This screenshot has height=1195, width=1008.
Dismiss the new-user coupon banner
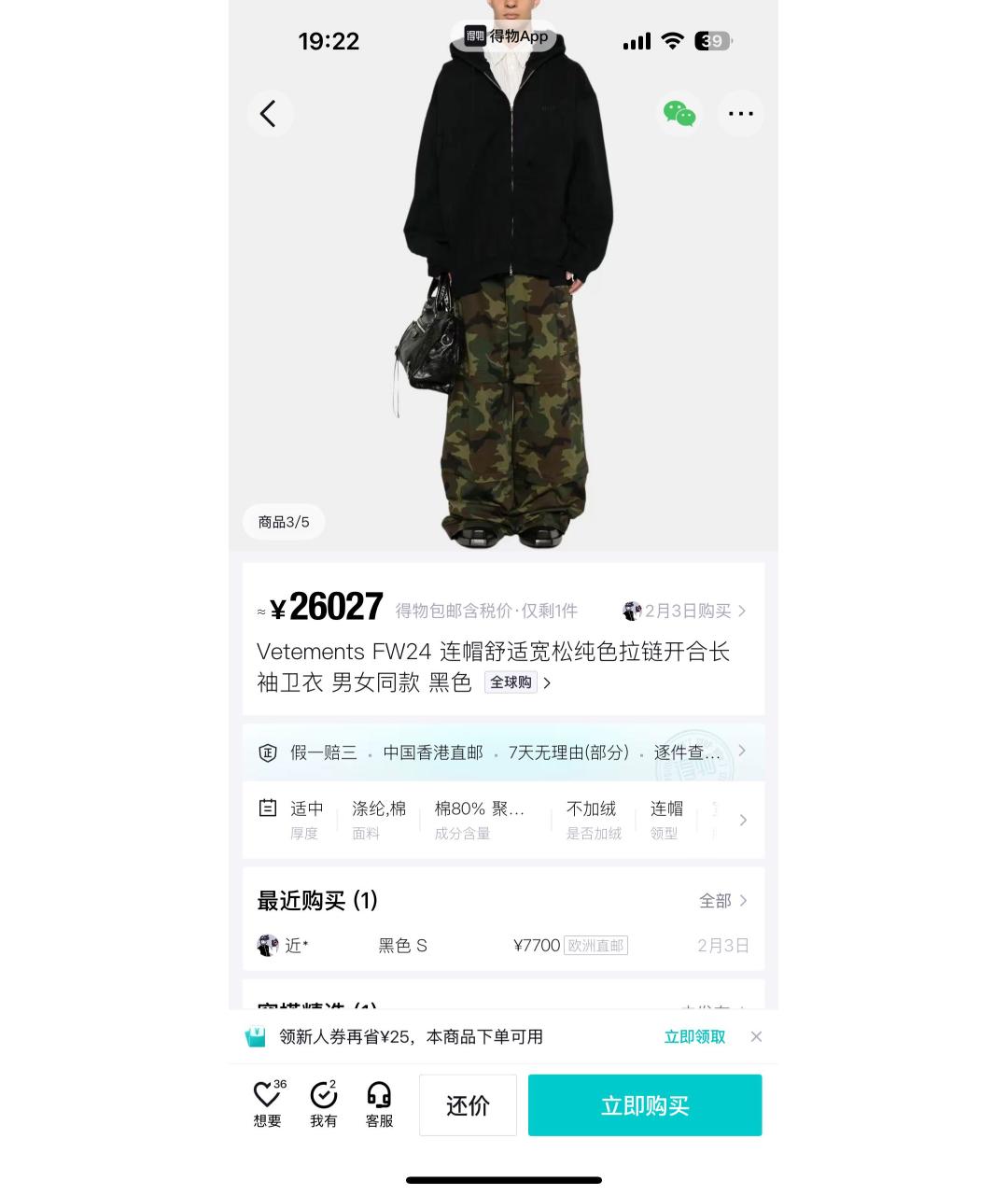[x=756, y=1036]
